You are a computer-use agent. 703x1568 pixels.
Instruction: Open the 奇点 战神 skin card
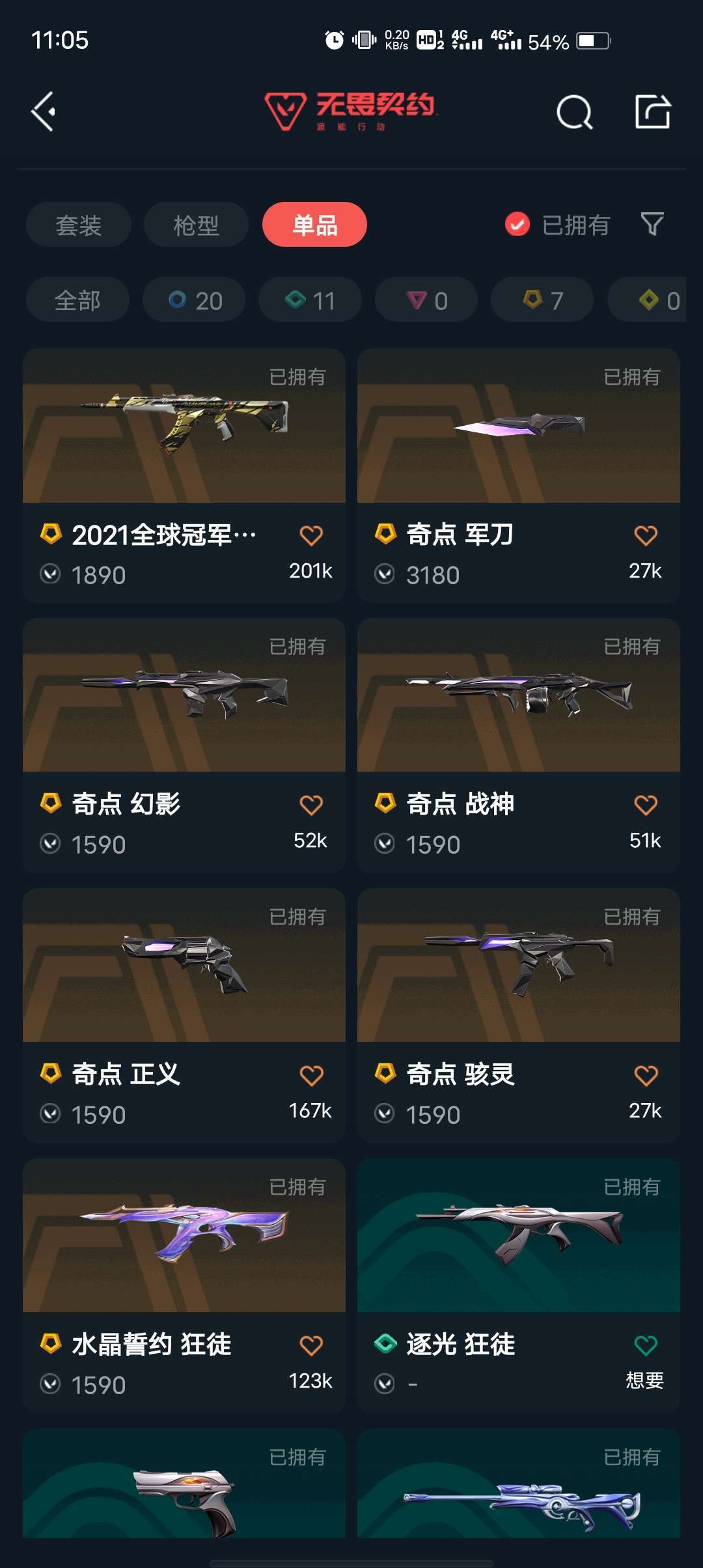point(519,745)
